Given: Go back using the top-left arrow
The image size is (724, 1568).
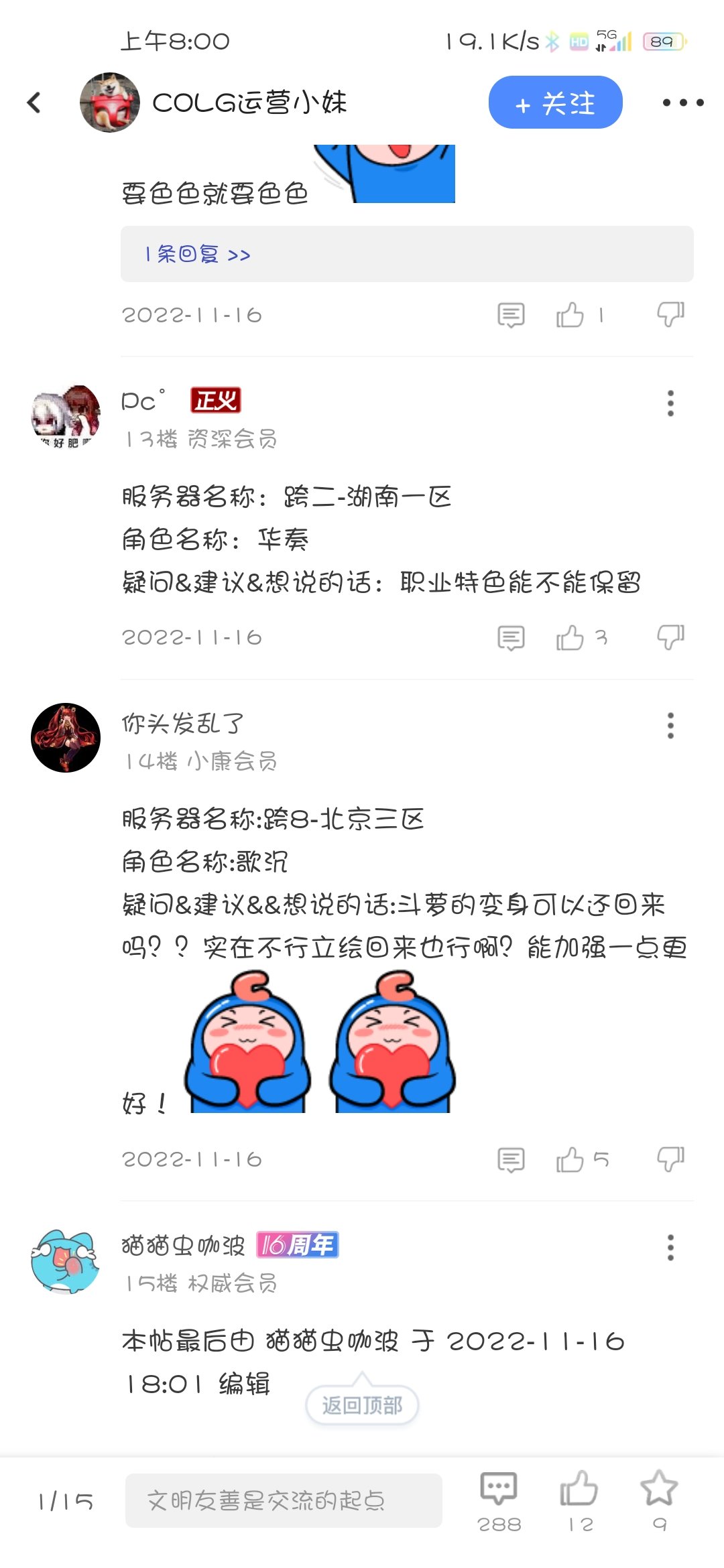Looking at the screenshot, I should tap(34, 103).
